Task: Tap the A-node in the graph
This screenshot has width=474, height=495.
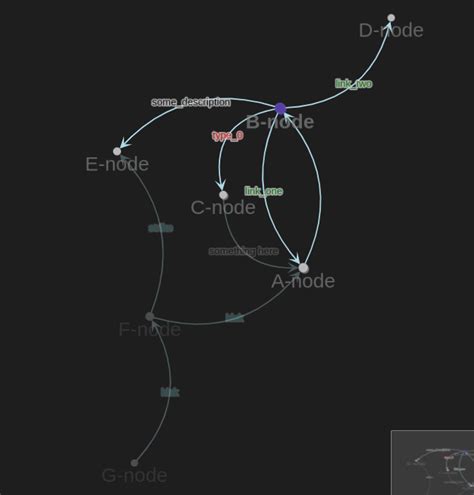Action: (303, 268)
